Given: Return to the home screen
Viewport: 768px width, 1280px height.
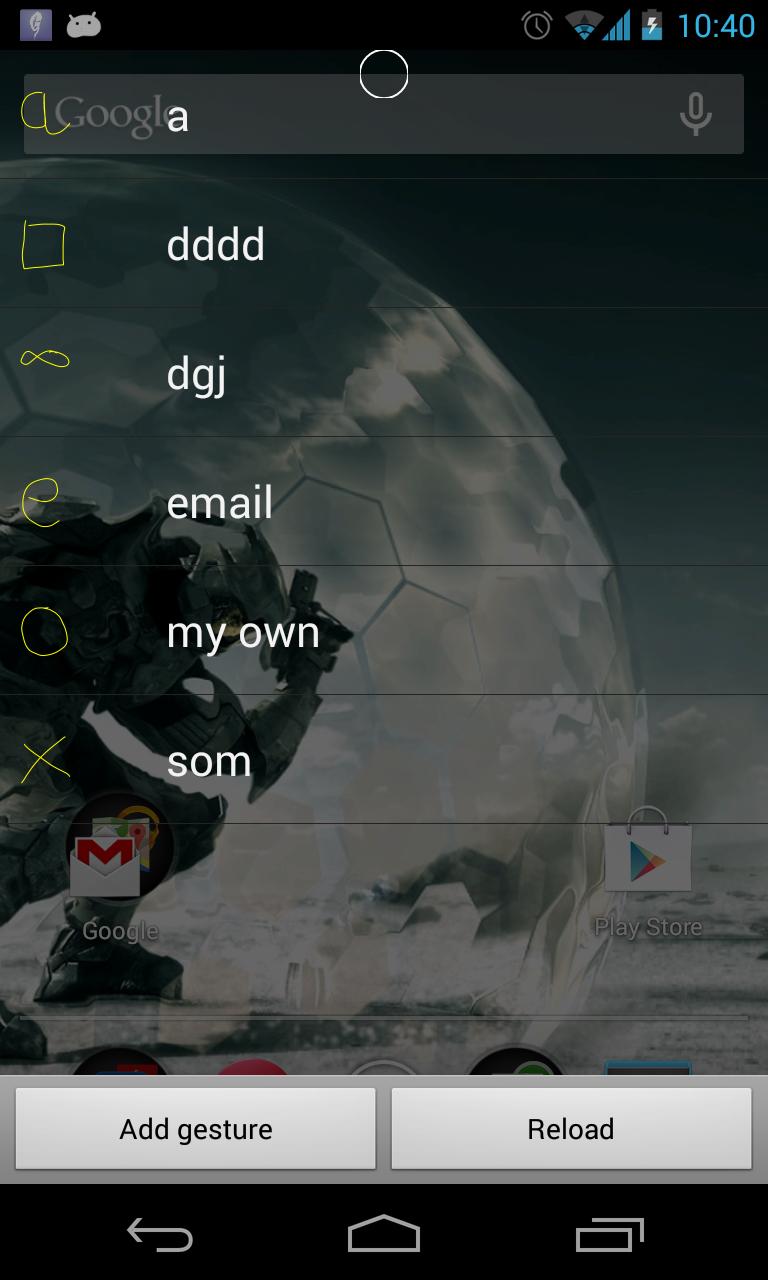Looking at the screenshot, I should 384,1235.
